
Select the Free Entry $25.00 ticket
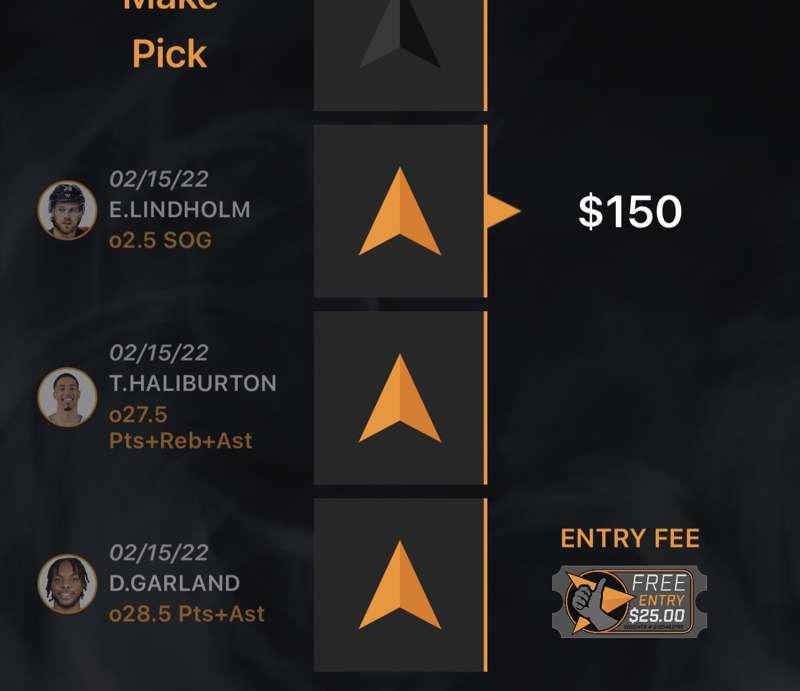point(629,601)
